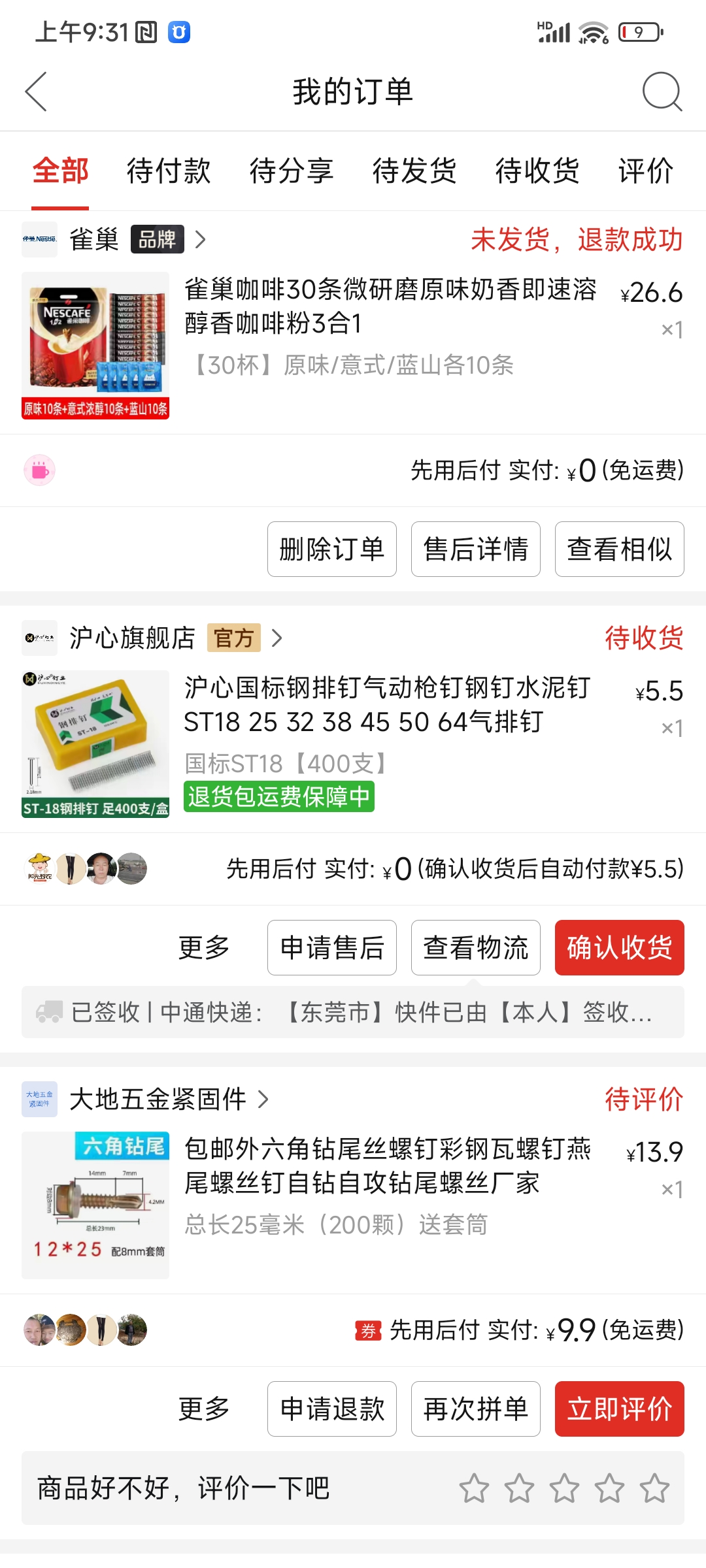Open 沪心旗舰店 store page
706x1568 pixels.
152,638
